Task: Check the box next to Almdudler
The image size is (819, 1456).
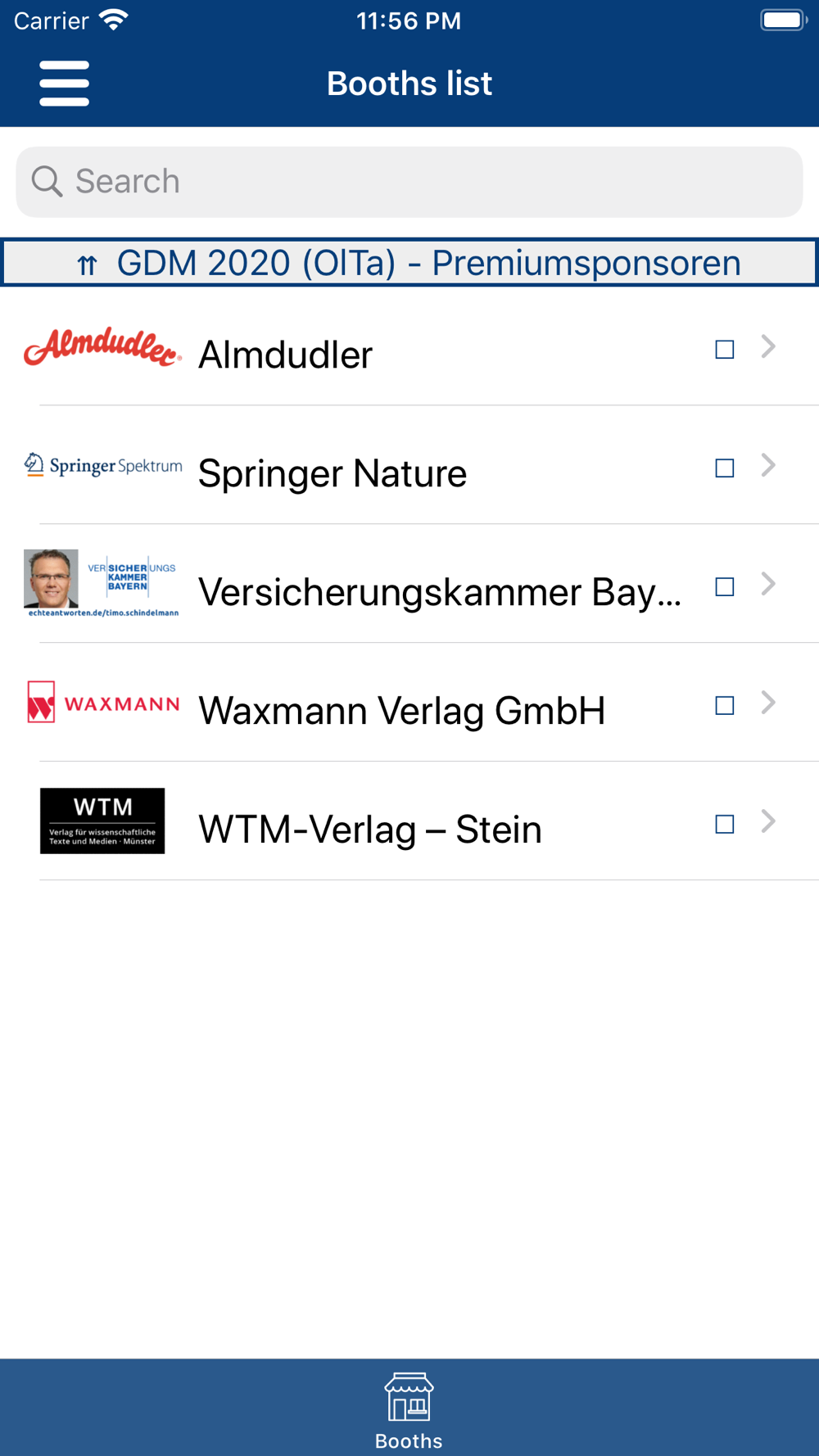Action: point(724,350)
